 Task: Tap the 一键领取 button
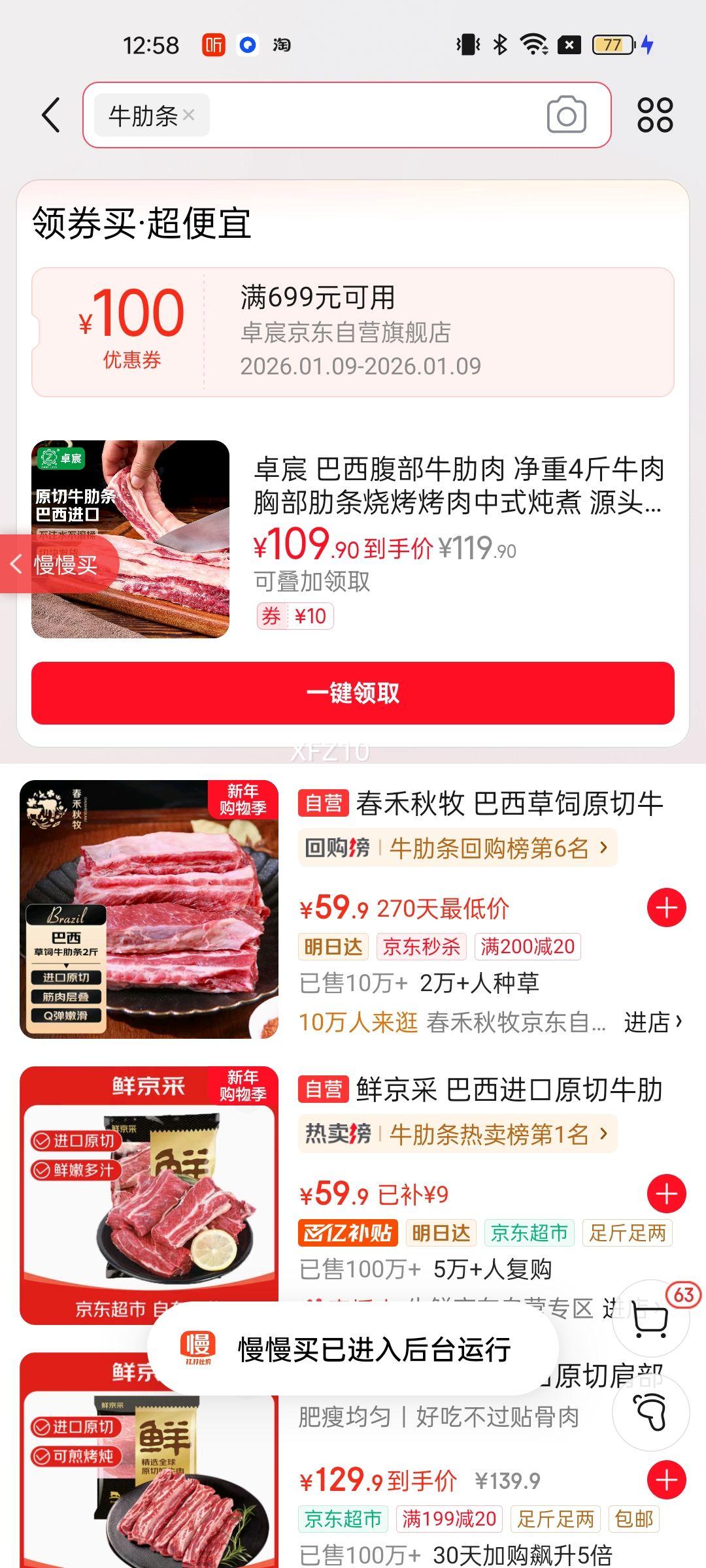pos(353,693)
